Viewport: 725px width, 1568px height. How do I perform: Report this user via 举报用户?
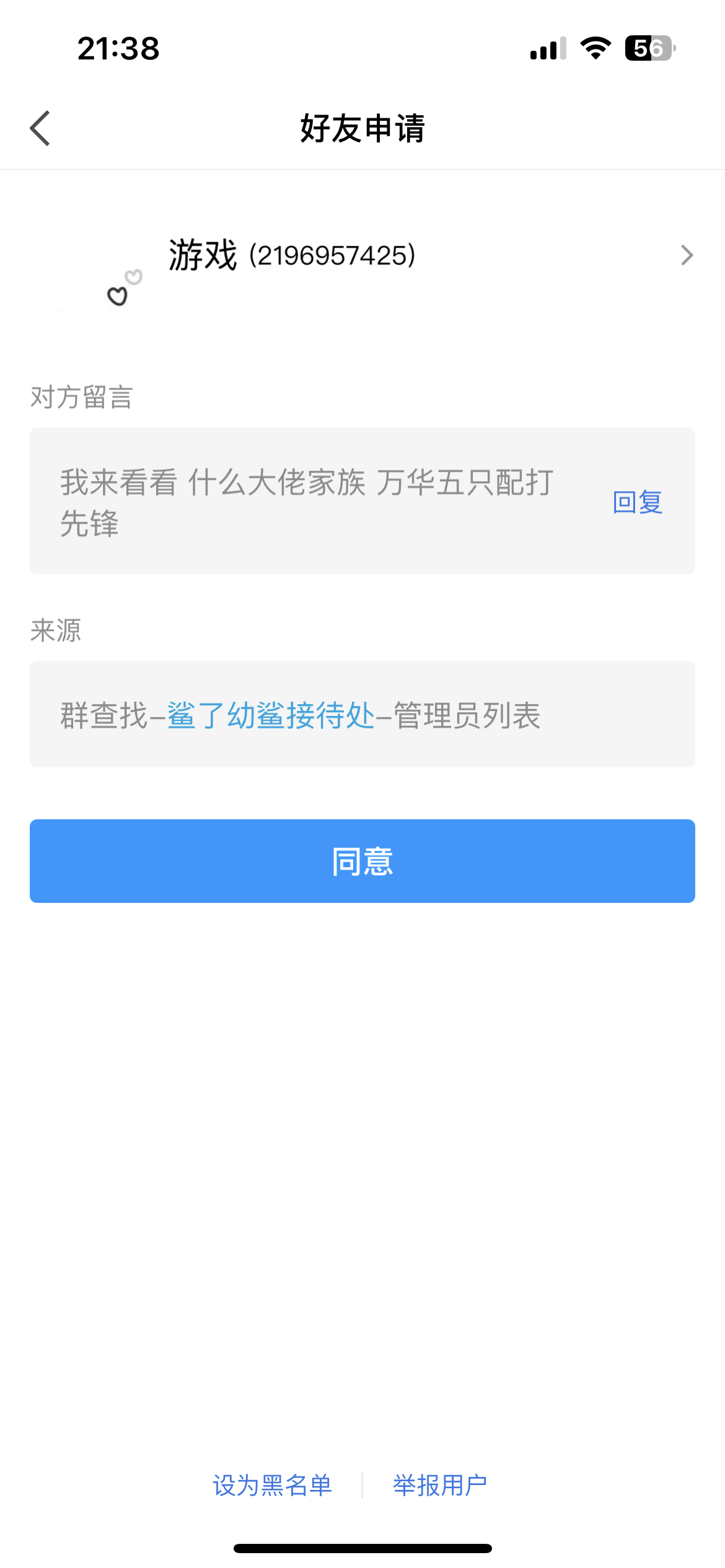coord(440,1486)
